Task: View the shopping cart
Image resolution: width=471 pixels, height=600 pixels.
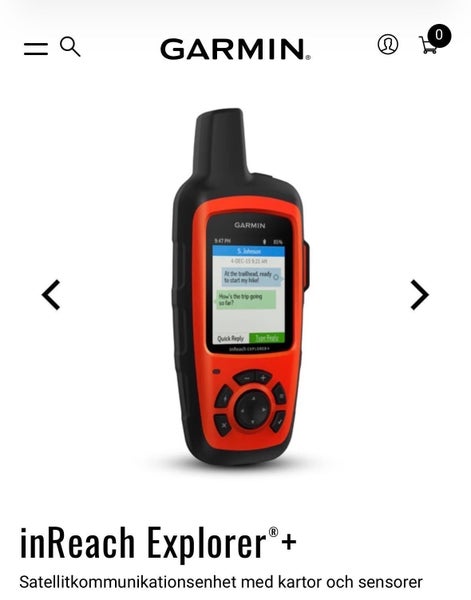Action: [x=434, y=40]
